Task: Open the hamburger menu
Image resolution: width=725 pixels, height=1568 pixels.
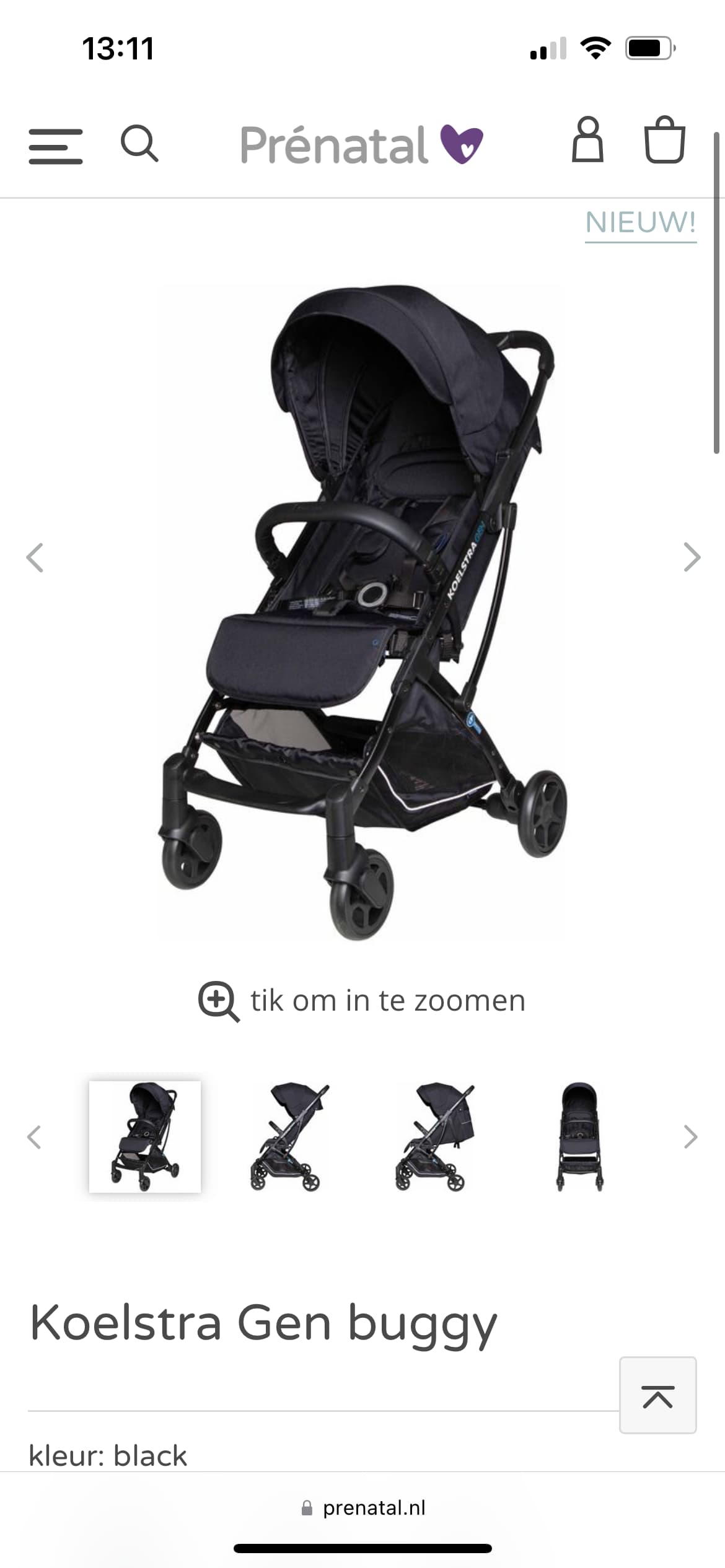Action: click(55, 146)
